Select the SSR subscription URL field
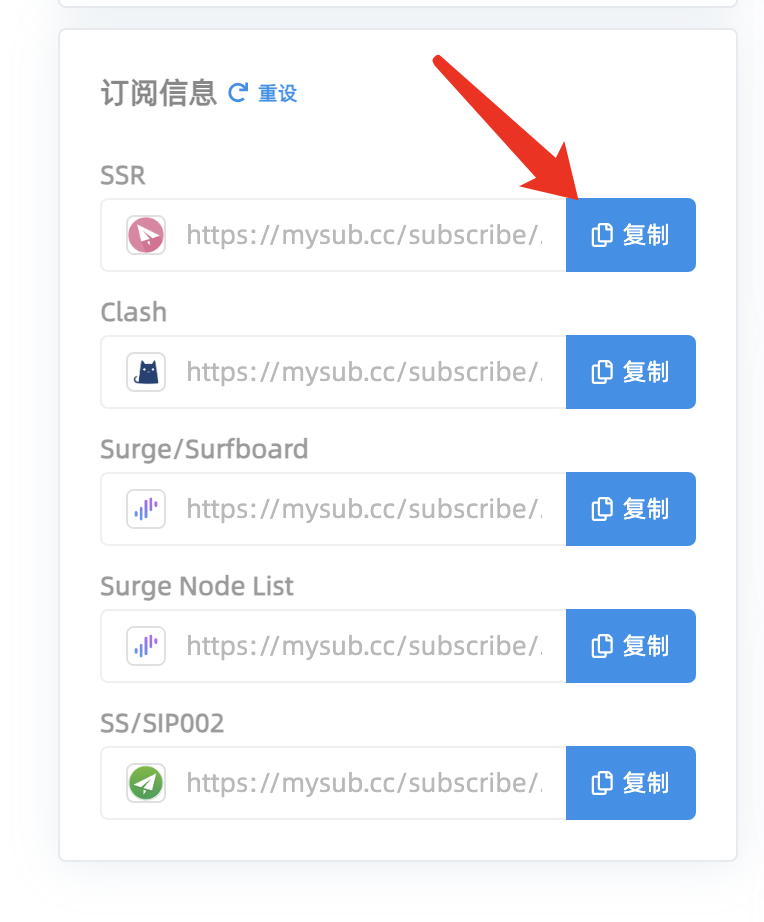 click(365, 235)
